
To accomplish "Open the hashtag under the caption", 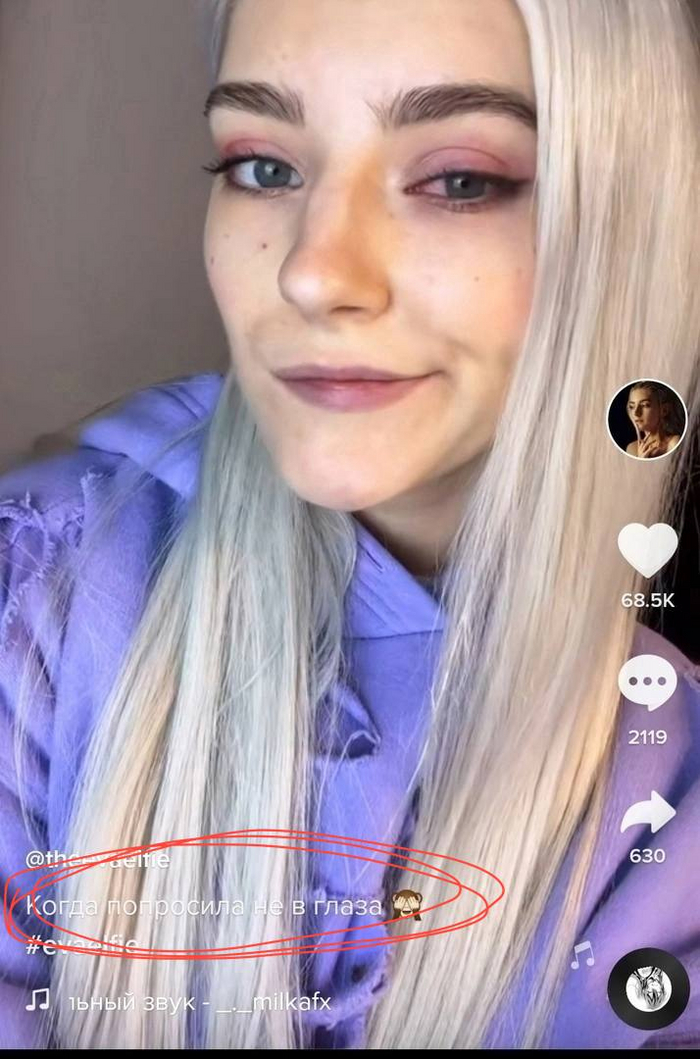I will click(82, 946).
